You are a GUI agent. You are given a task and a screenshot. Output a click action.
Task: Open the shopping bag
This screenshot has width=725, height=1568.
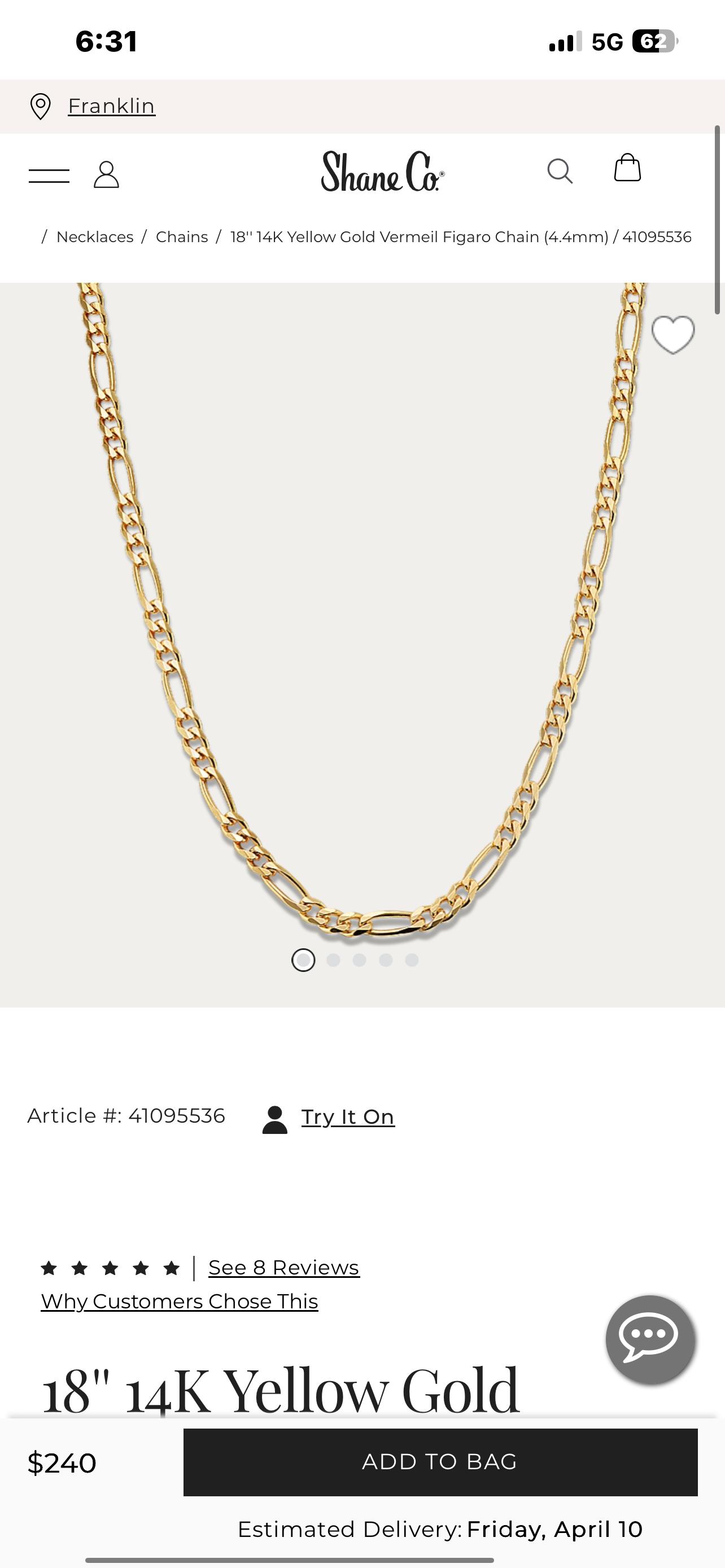pos(627,168)
